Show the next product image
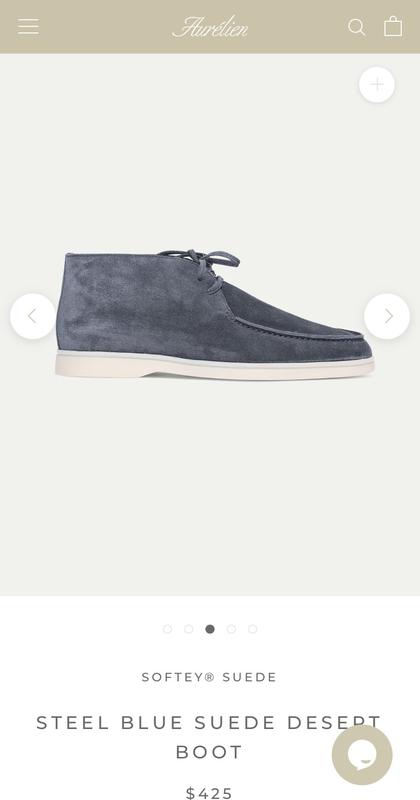 click(387, 316)
